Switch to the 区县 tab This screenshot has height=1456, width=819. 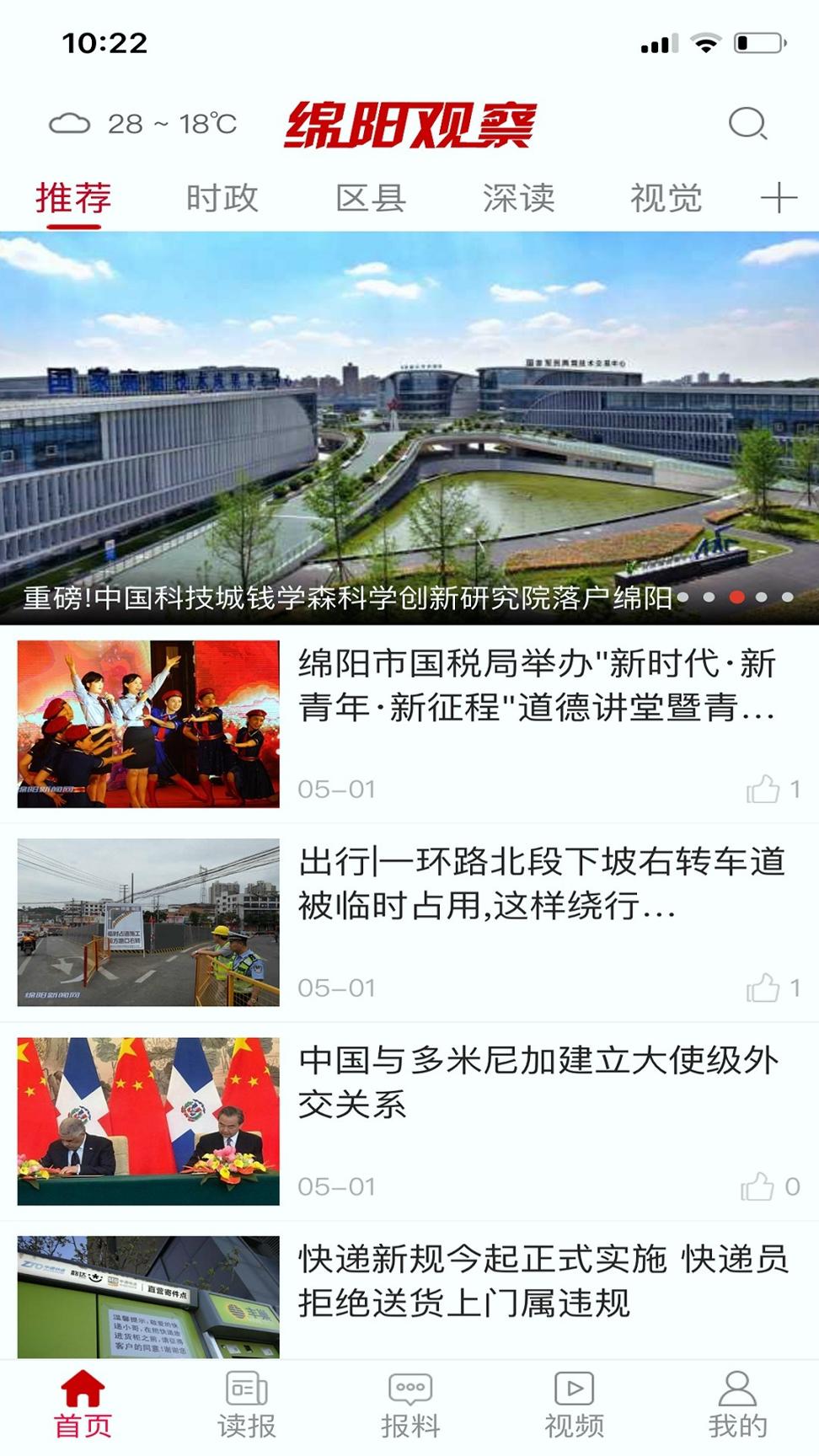coord(371,199)
